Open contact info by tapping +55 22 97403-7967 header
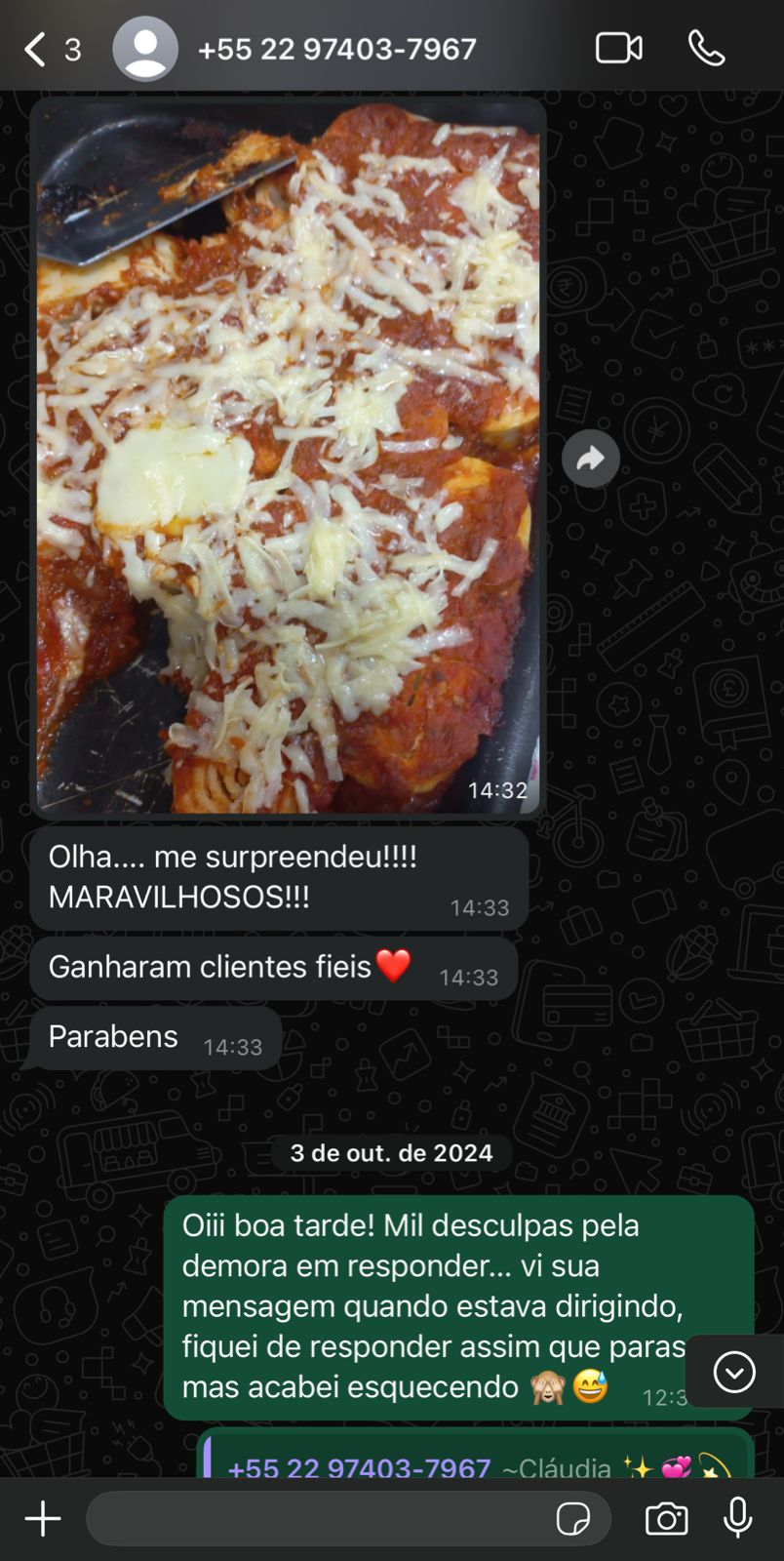This screenshot has width=784, height=1561. point(337,48)
